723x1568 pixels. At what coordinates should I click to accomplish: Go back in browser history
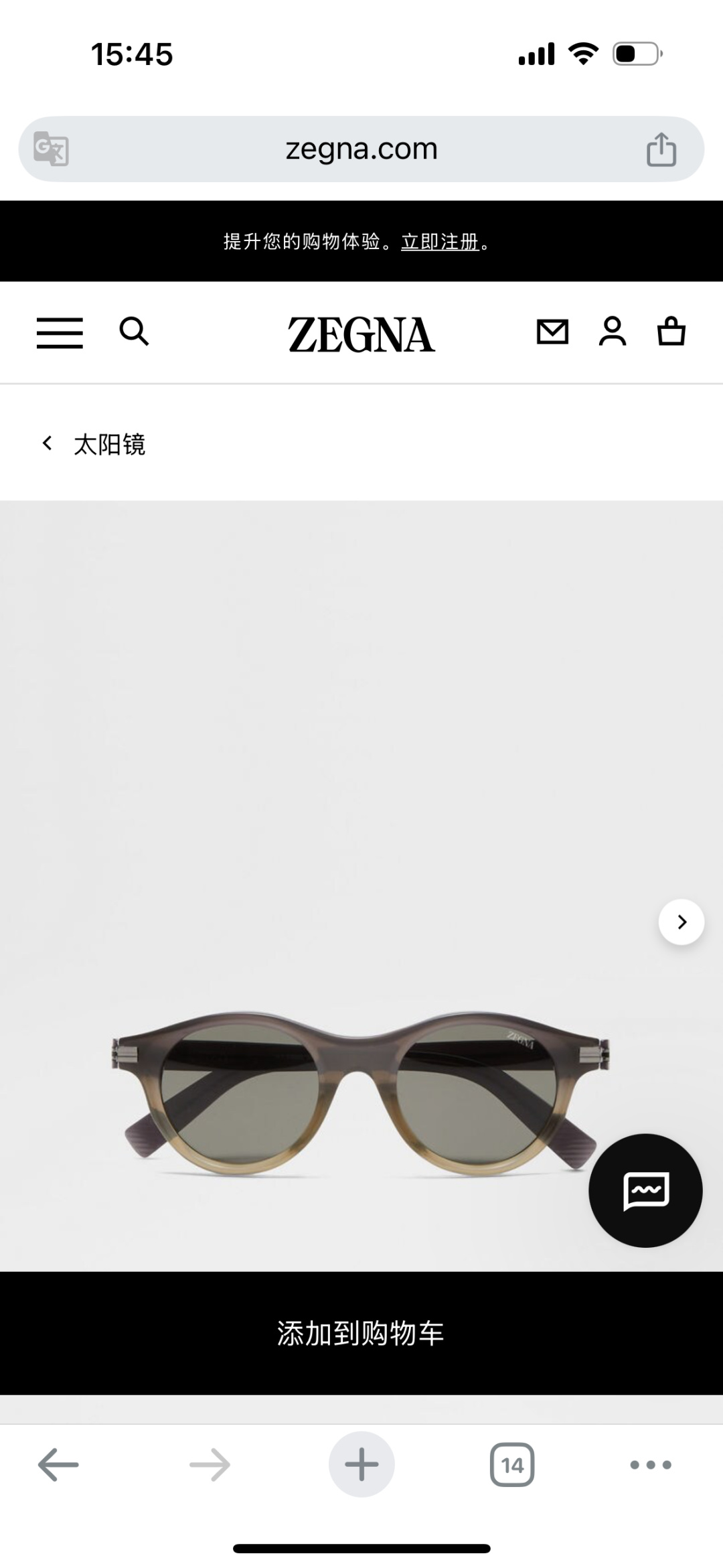58,1465
